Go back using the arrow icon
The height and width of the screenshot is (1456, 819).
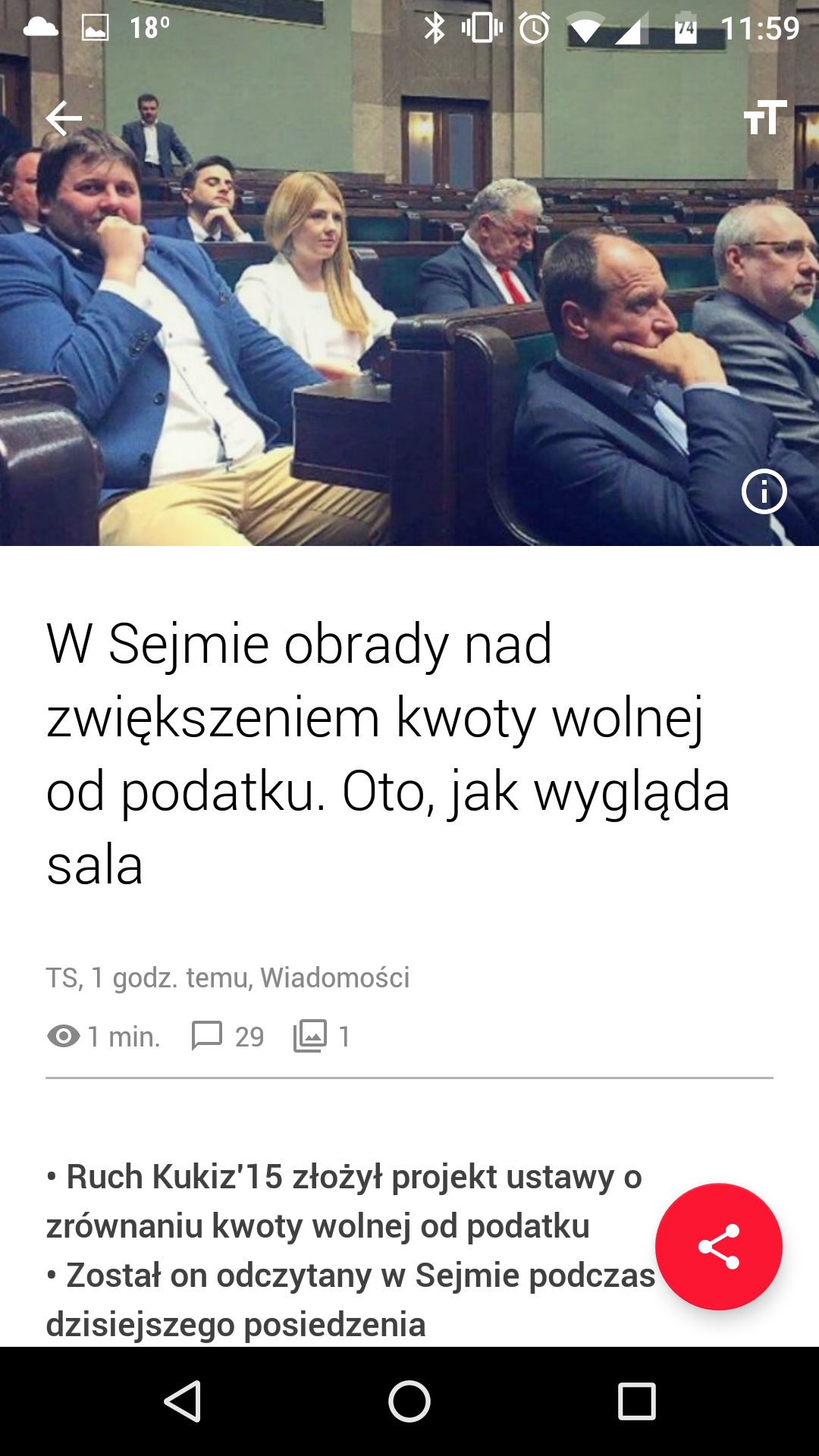[x=64, y=118]
